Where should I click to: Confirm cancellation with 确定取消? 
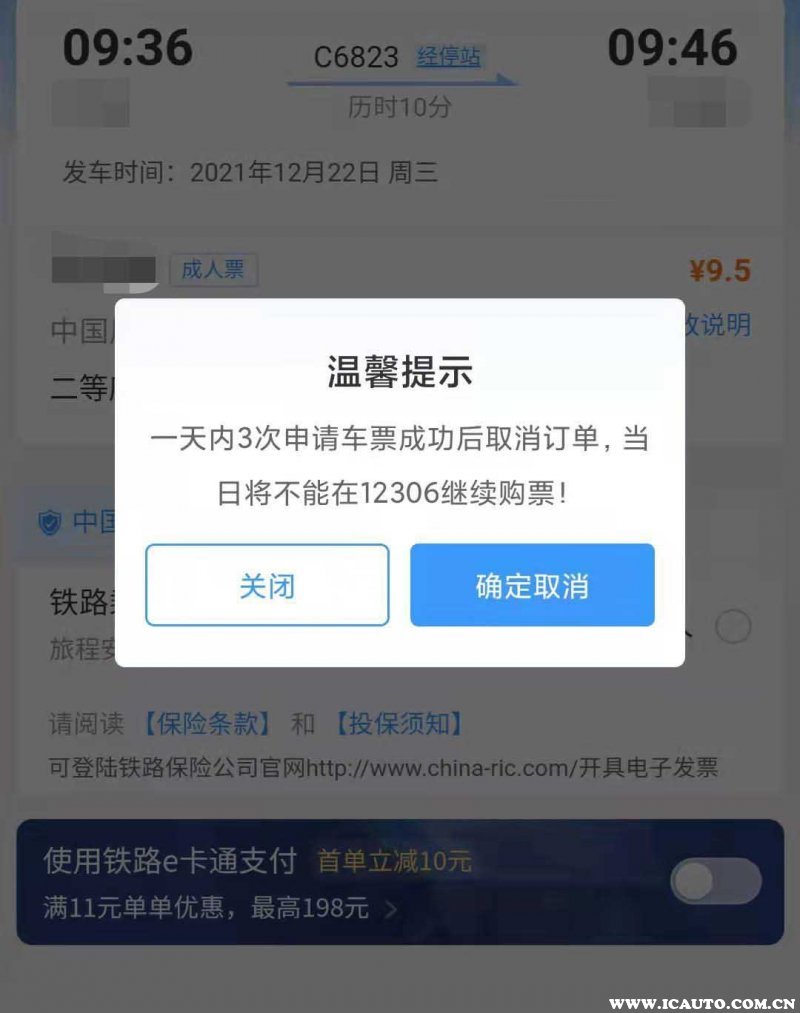(532, 585)
